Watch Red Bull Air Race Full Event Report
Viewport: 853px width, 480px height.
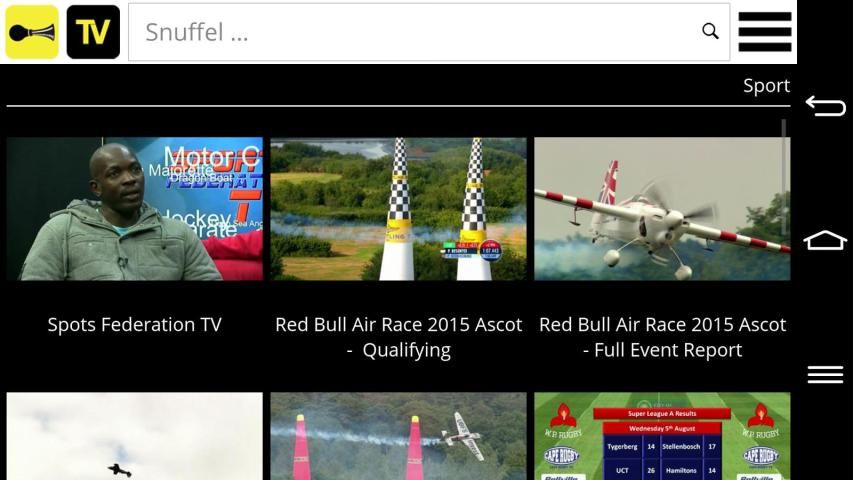pos(662,209)
